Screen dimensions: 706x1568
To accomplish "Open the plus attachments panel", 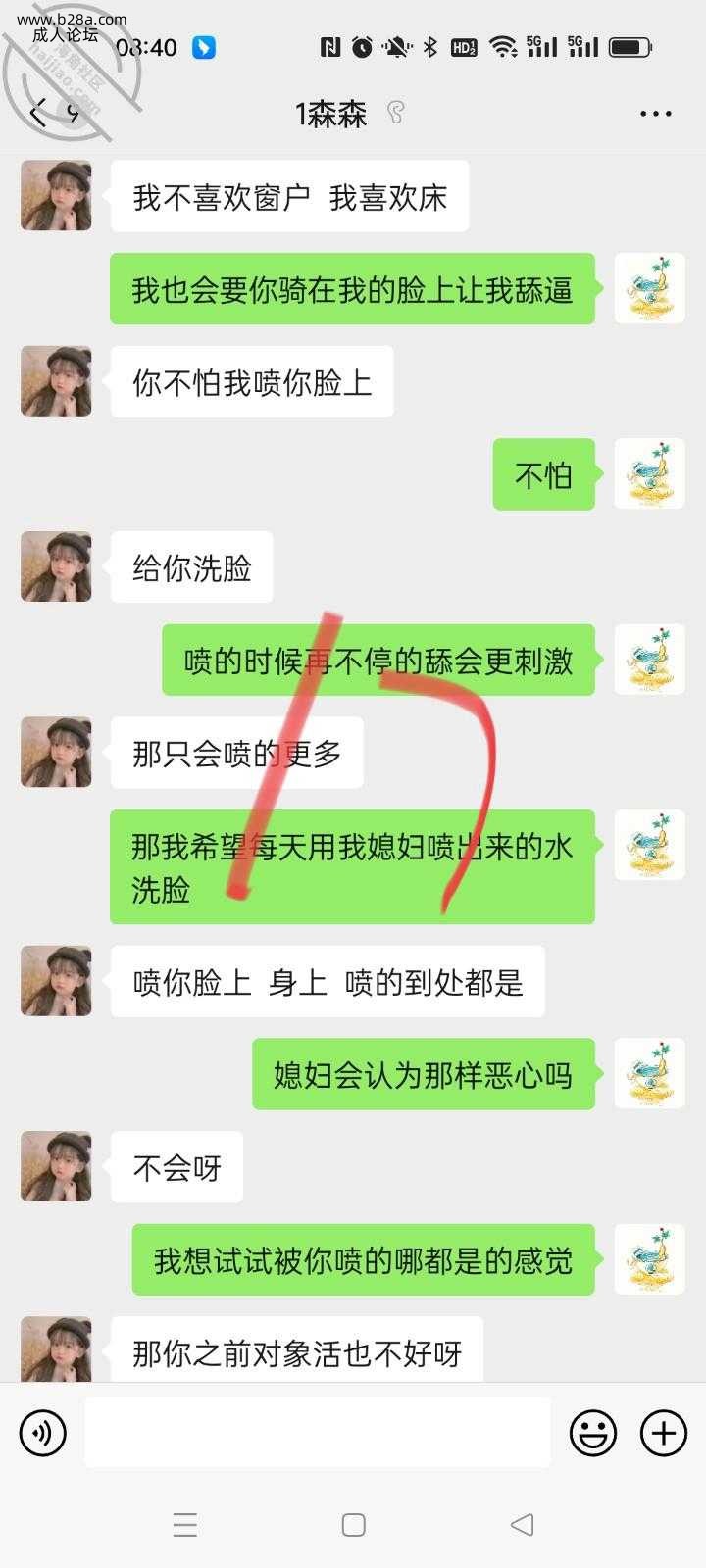I will [664, 1433].
